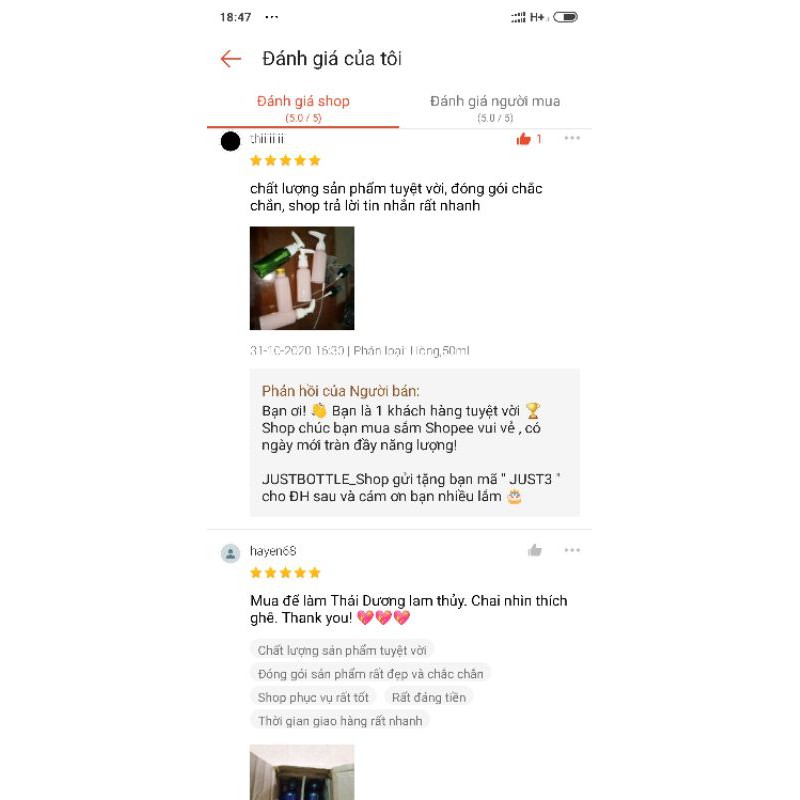Viewport: 800px width, 800px height.
Task: Like hayen68's review
Action: [535, 550]
